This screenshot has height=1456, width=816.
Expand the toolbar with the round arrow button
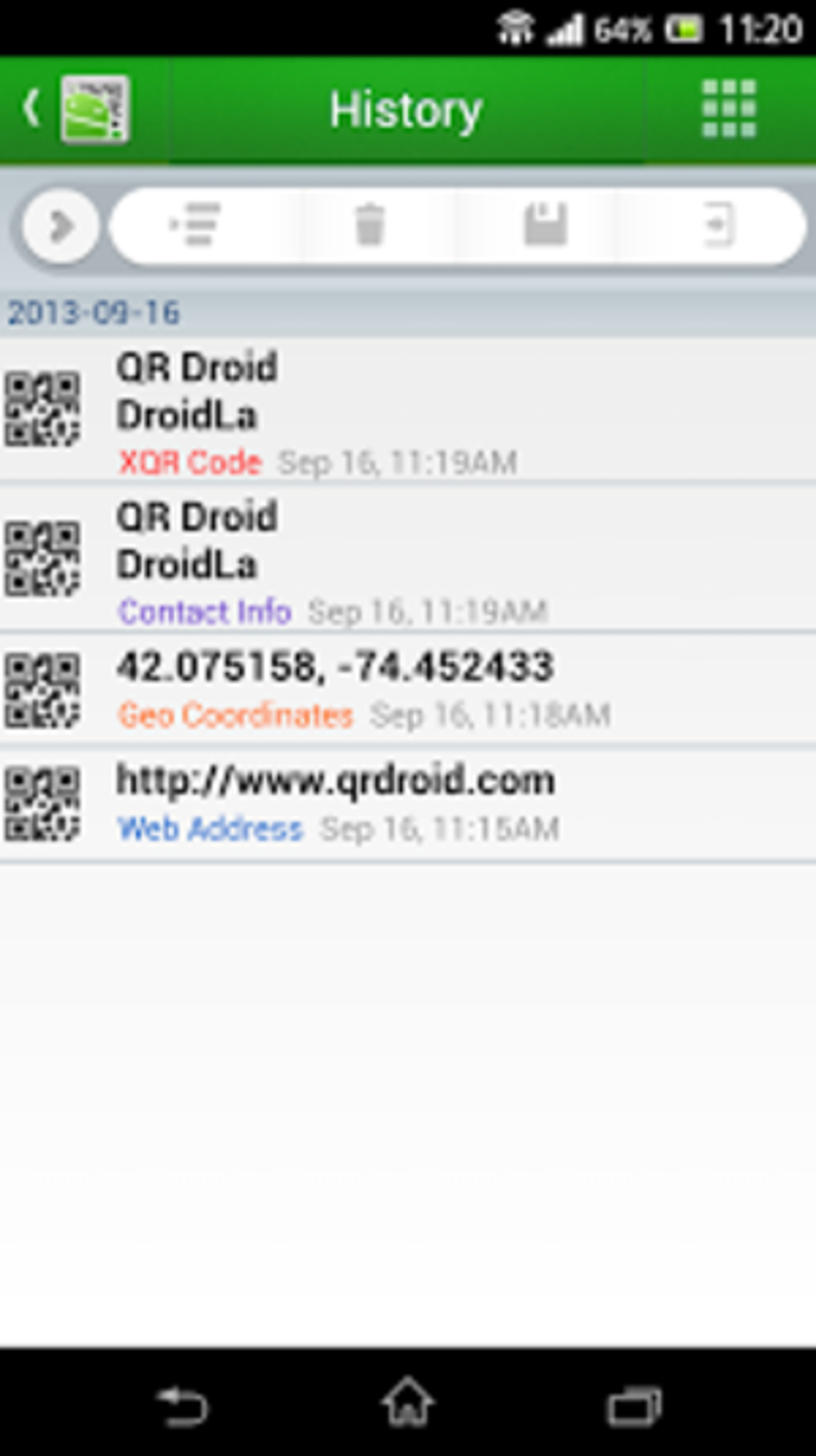point(61,227)
